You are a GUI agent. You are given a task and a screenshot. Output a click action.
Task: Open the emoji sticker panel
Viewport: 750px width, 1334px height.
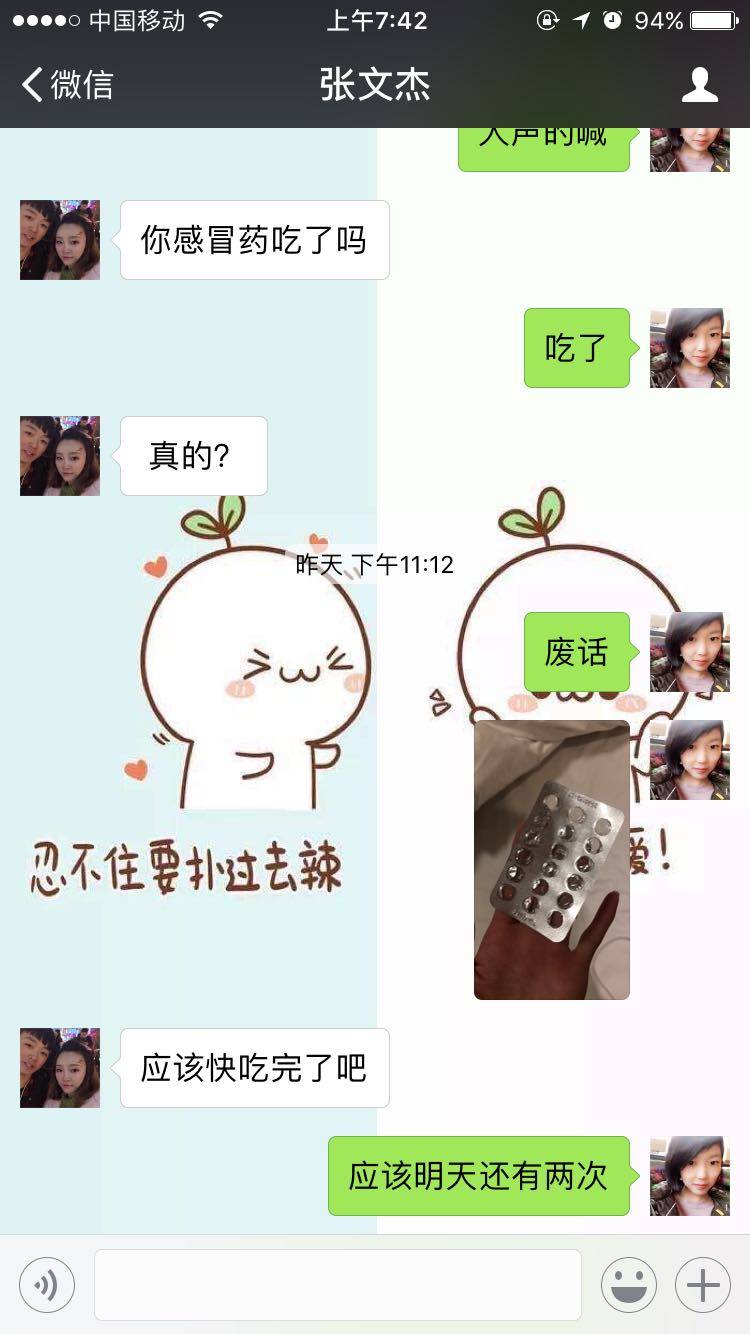pyautogui.click(x=629, y=1285)
